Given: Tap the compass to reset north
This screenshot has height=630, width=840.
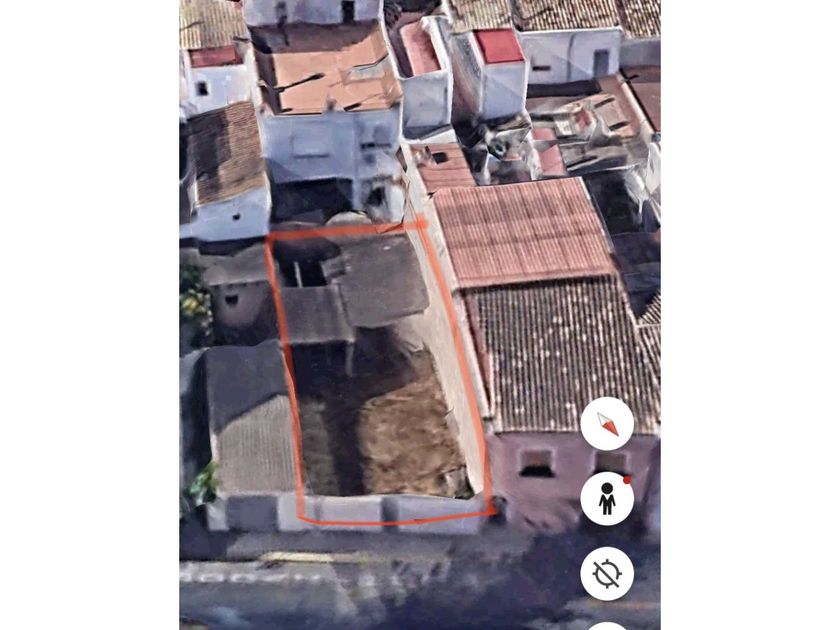Looking at the screenshot, I should (x=607, y=424).
